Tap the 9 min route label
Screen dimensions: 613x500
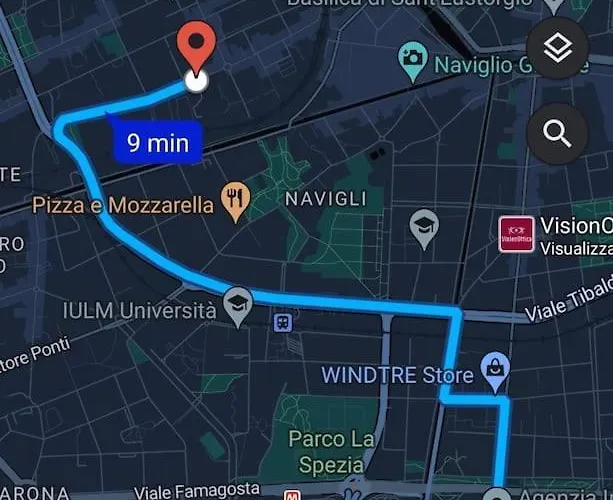coord(158,143)
